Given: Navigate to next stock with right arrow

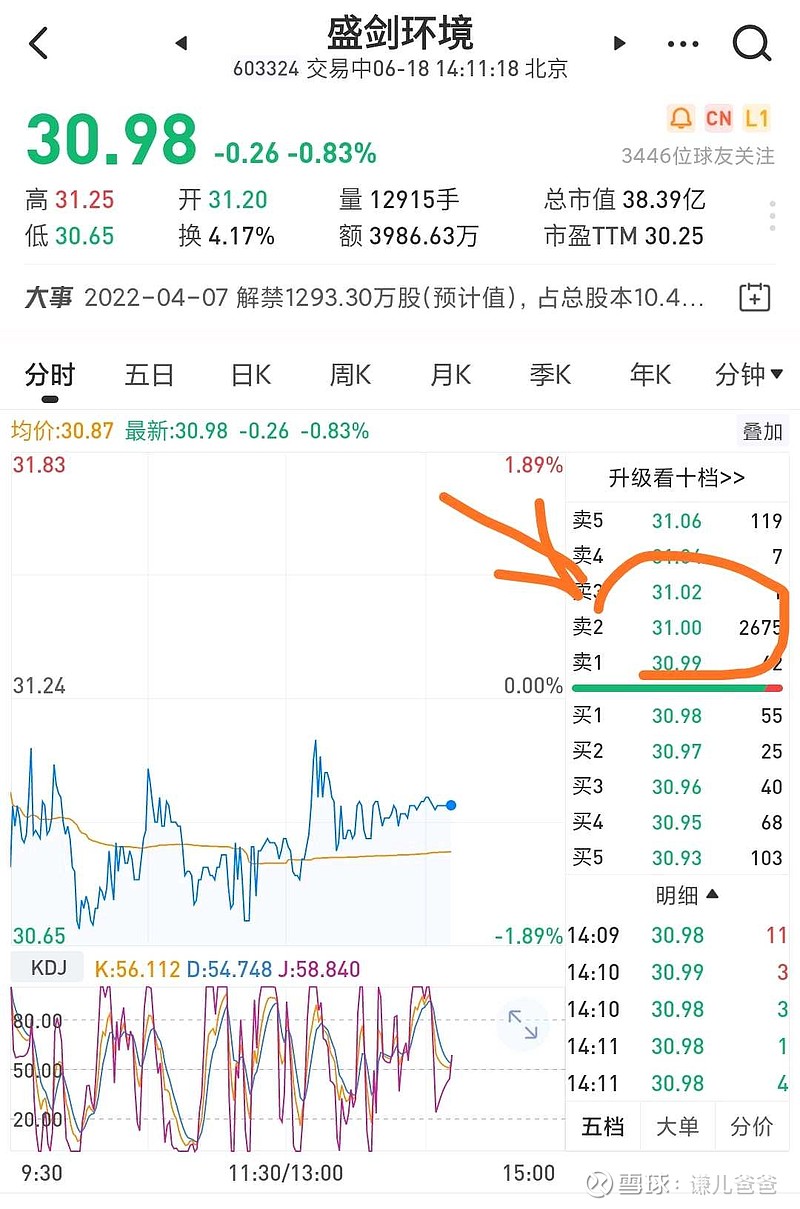Looking at the screenshot, I should [618, 44].
